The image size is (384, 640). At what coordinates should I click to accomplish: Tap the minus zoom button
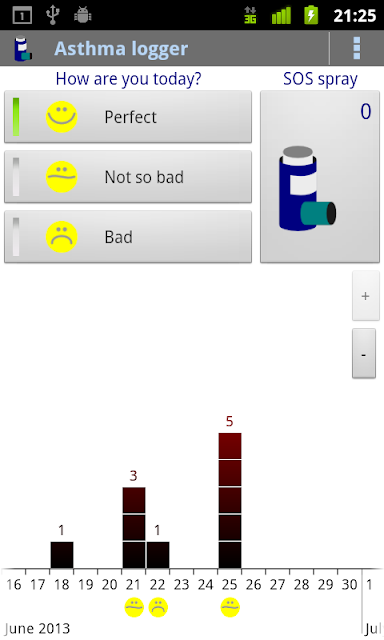[x=364, y=353]
